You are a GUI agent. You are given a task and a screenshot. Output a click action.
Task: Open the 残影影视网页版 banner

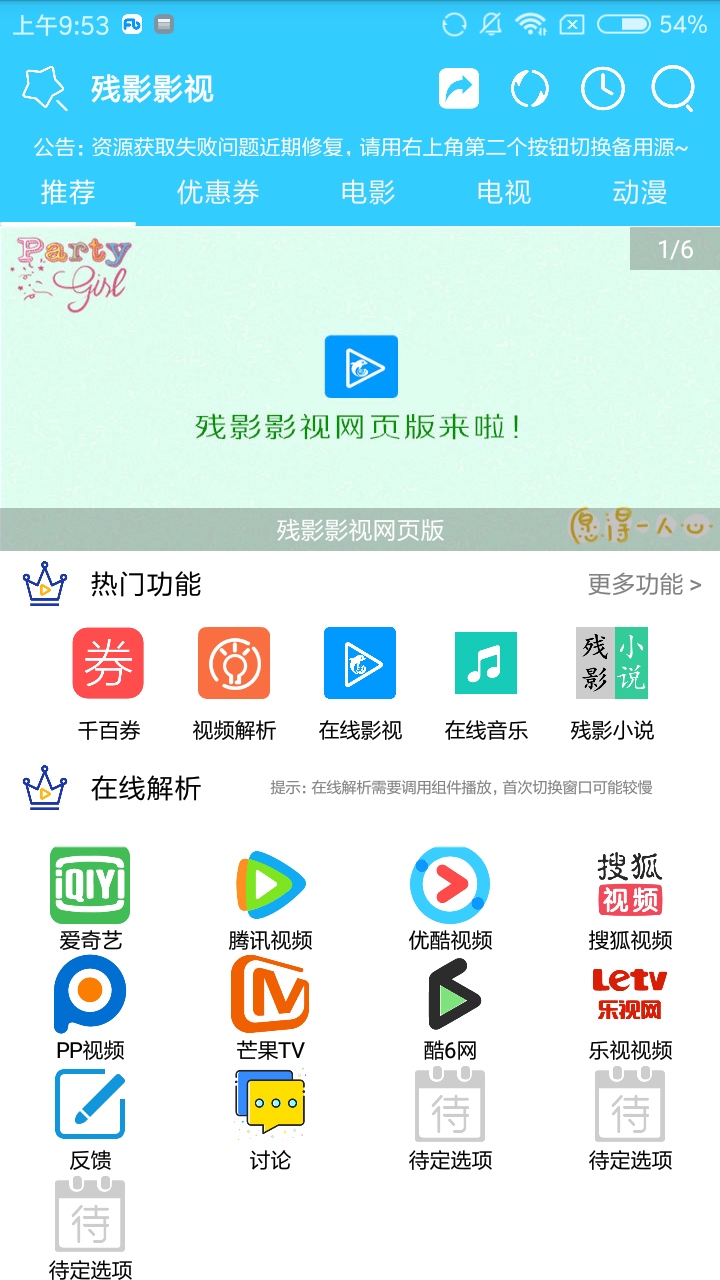click(x=360, y=390)
